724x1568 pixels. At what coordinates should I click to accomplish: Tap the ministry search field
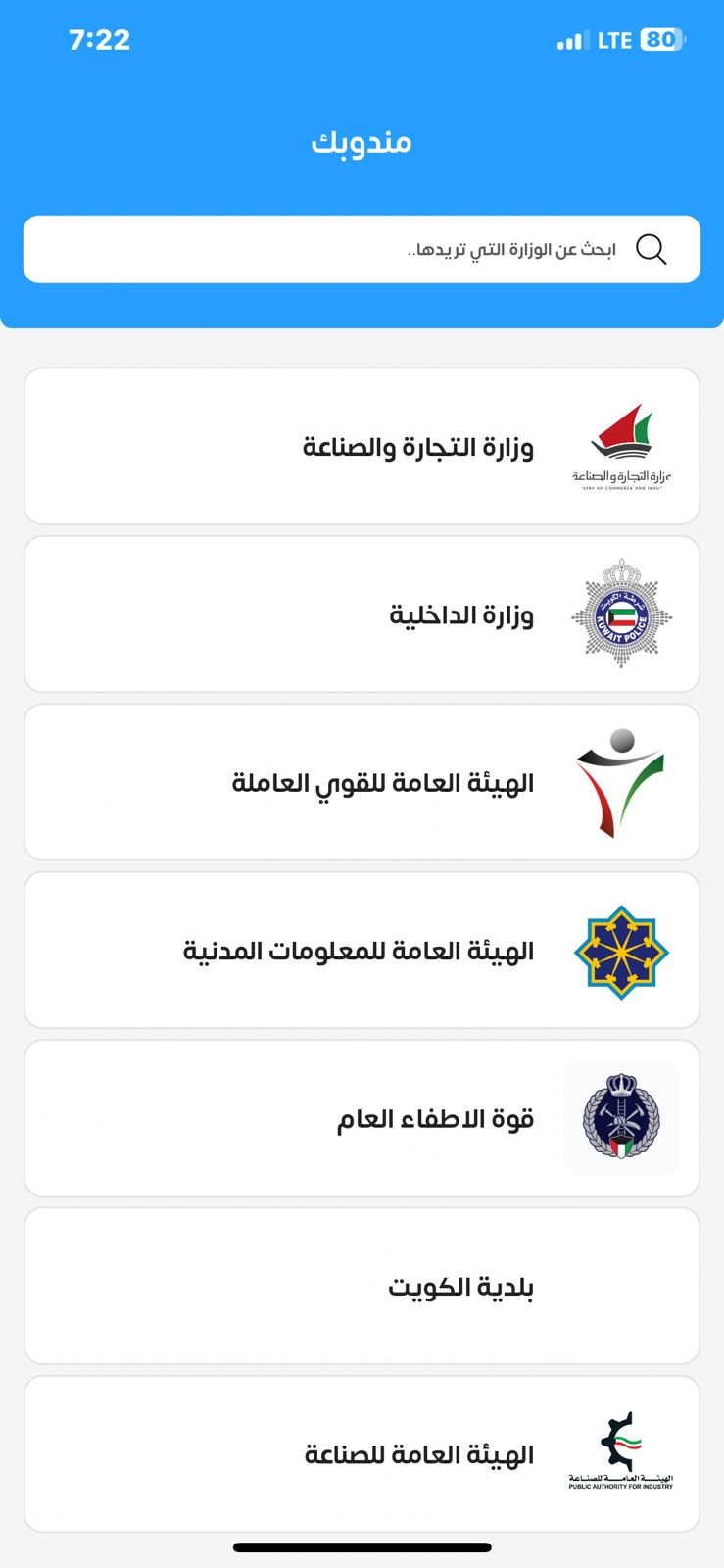click(x=362, y=249)
